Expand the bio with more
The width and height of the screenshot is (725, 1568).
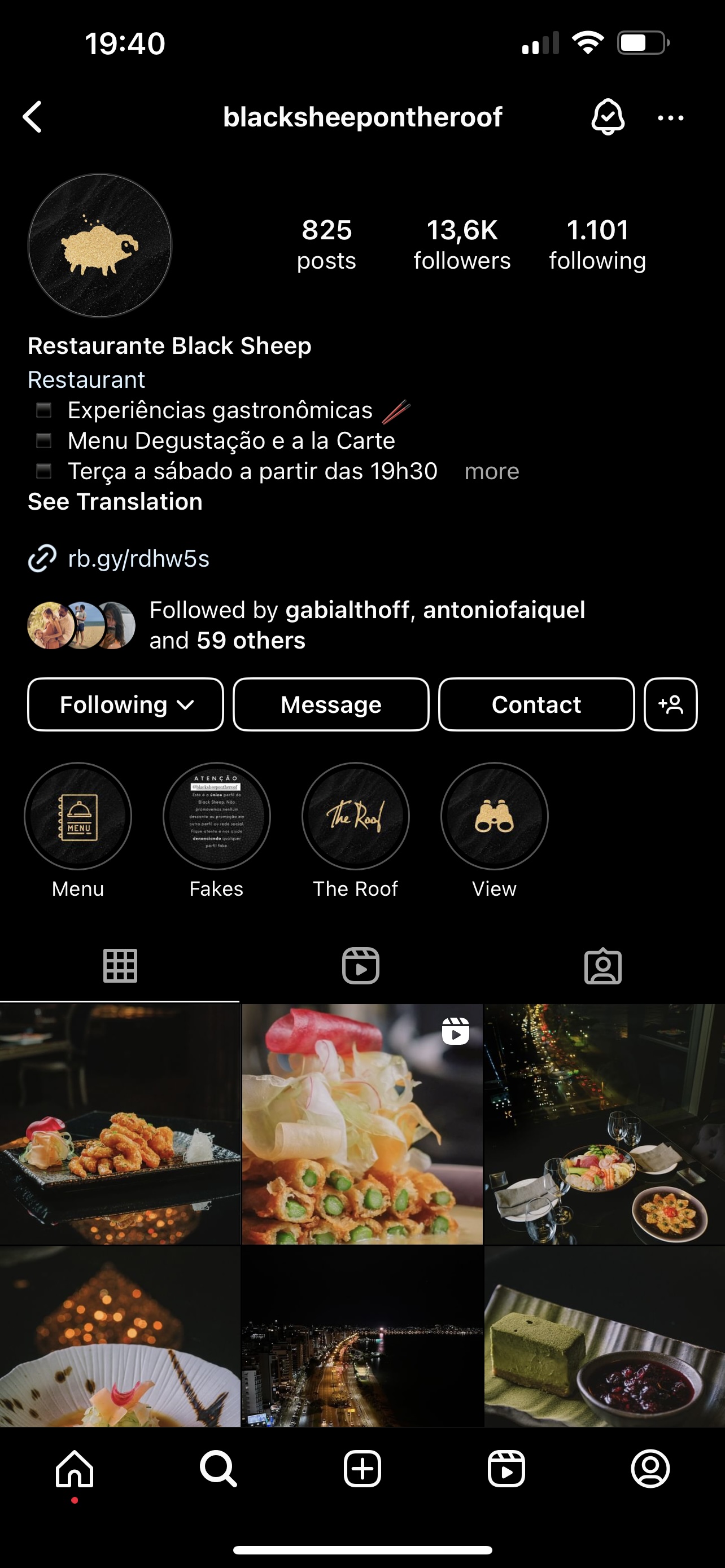point(491,471)
